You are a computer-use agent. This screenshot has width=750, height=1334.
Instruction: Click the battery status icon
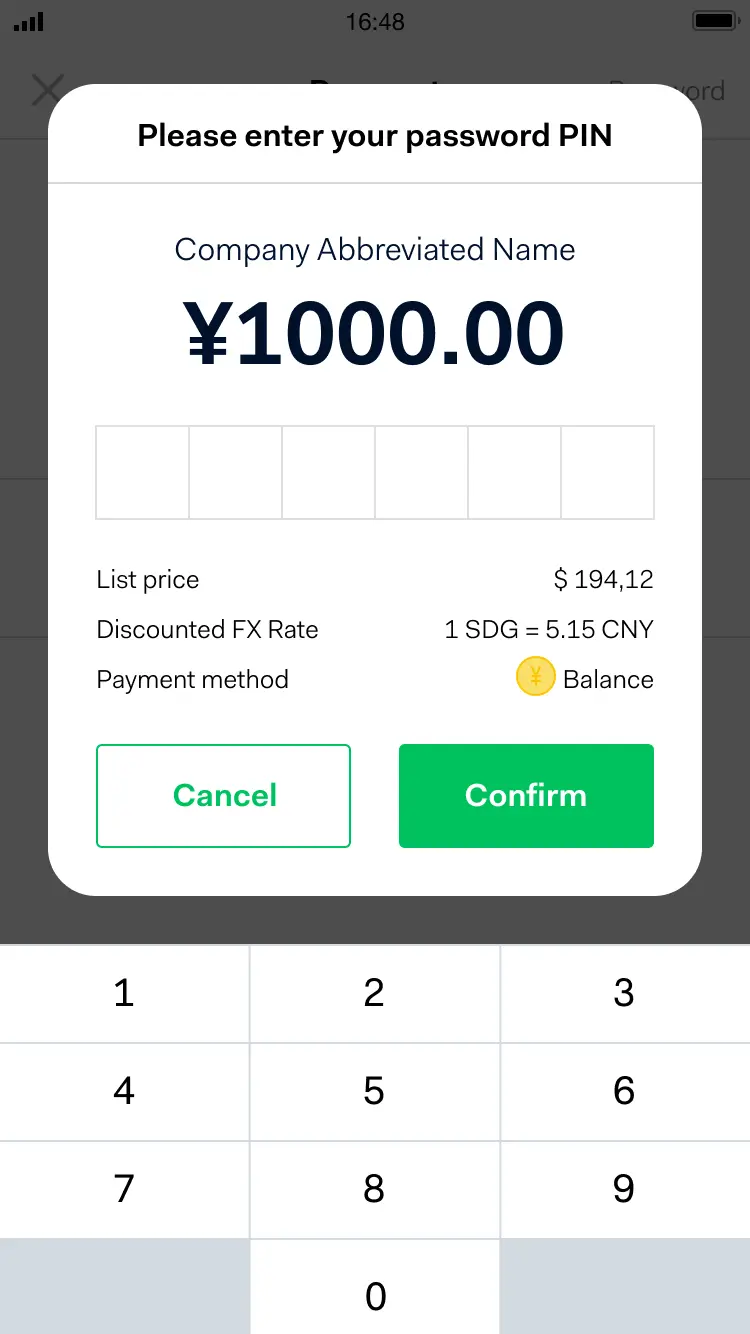pyautogui.click(x=716, y=18)
